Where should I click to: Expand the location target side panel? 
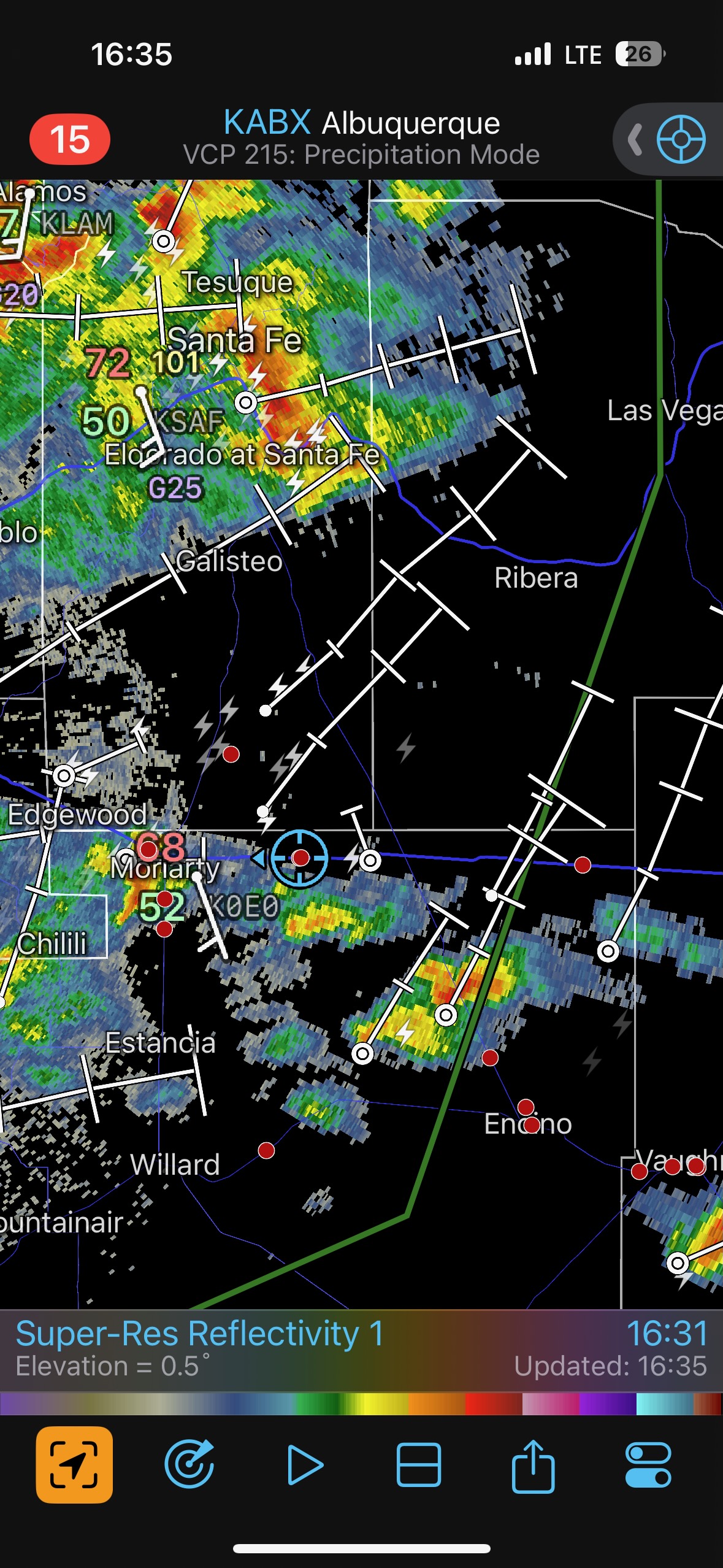click(x=635, y=139)
